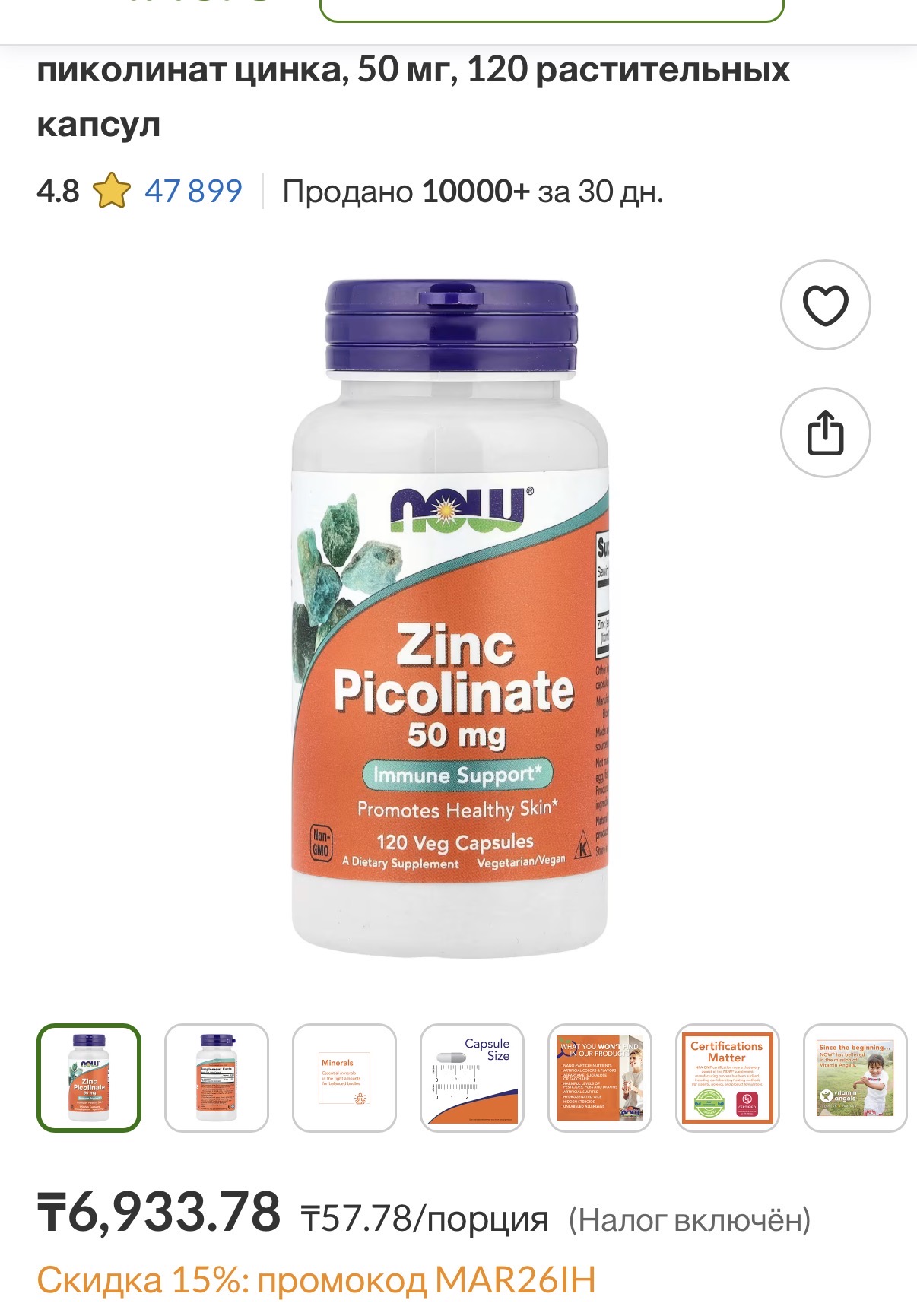Select the Vitamin Angels thumbnail
Viewport: 917px width, 1316px height.
(x=855, y=1077)
